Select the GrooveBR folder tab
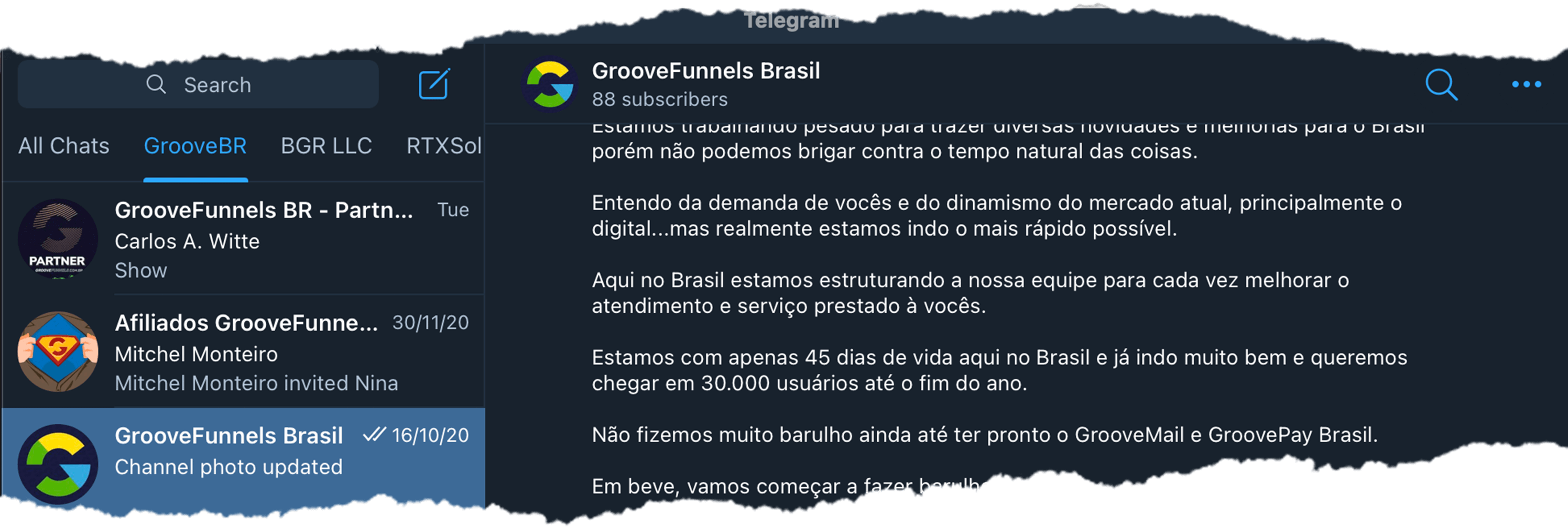Screen dimensions: 1568x527 pos(195,146)
